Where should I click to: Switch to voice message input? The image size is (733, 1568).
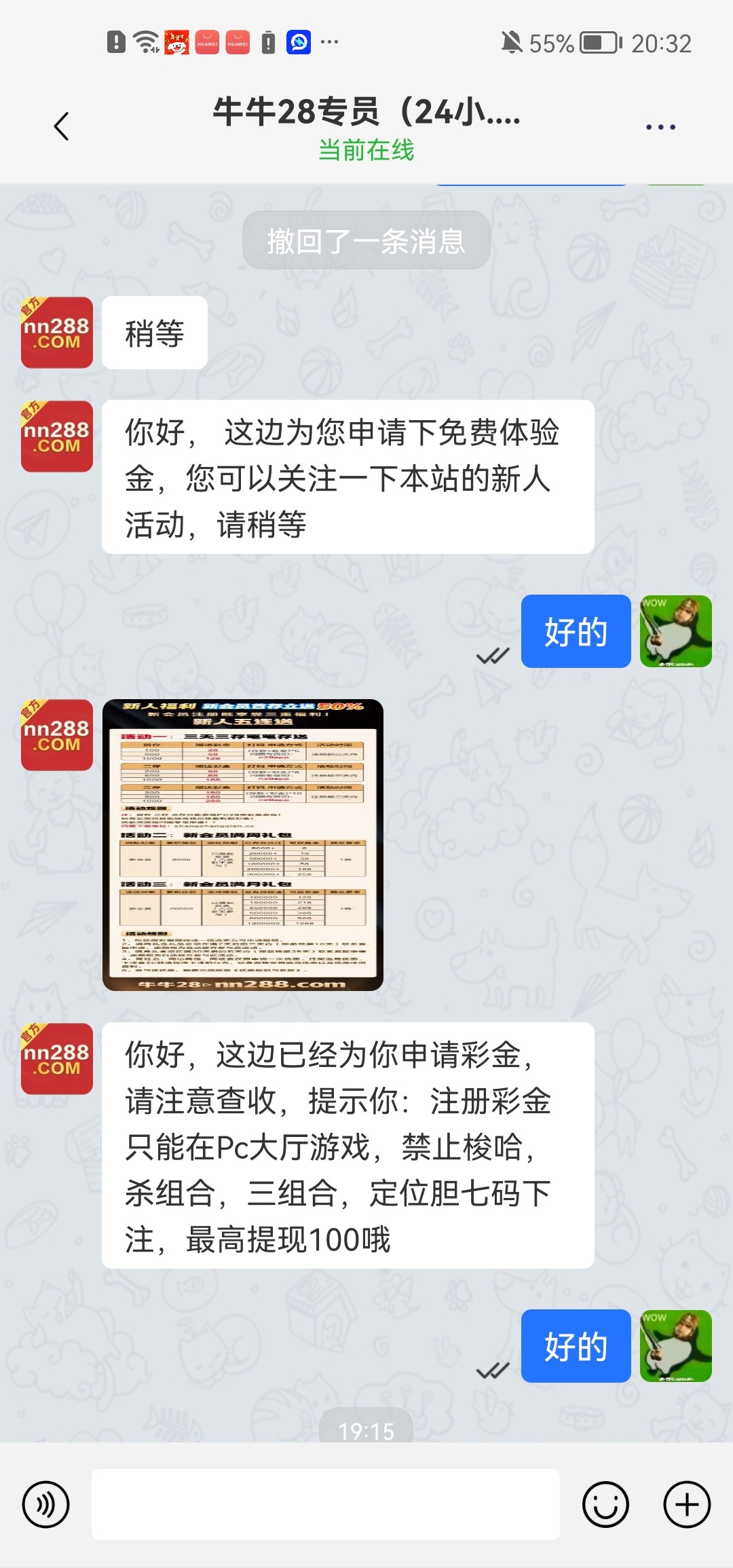coord(46,1504)
